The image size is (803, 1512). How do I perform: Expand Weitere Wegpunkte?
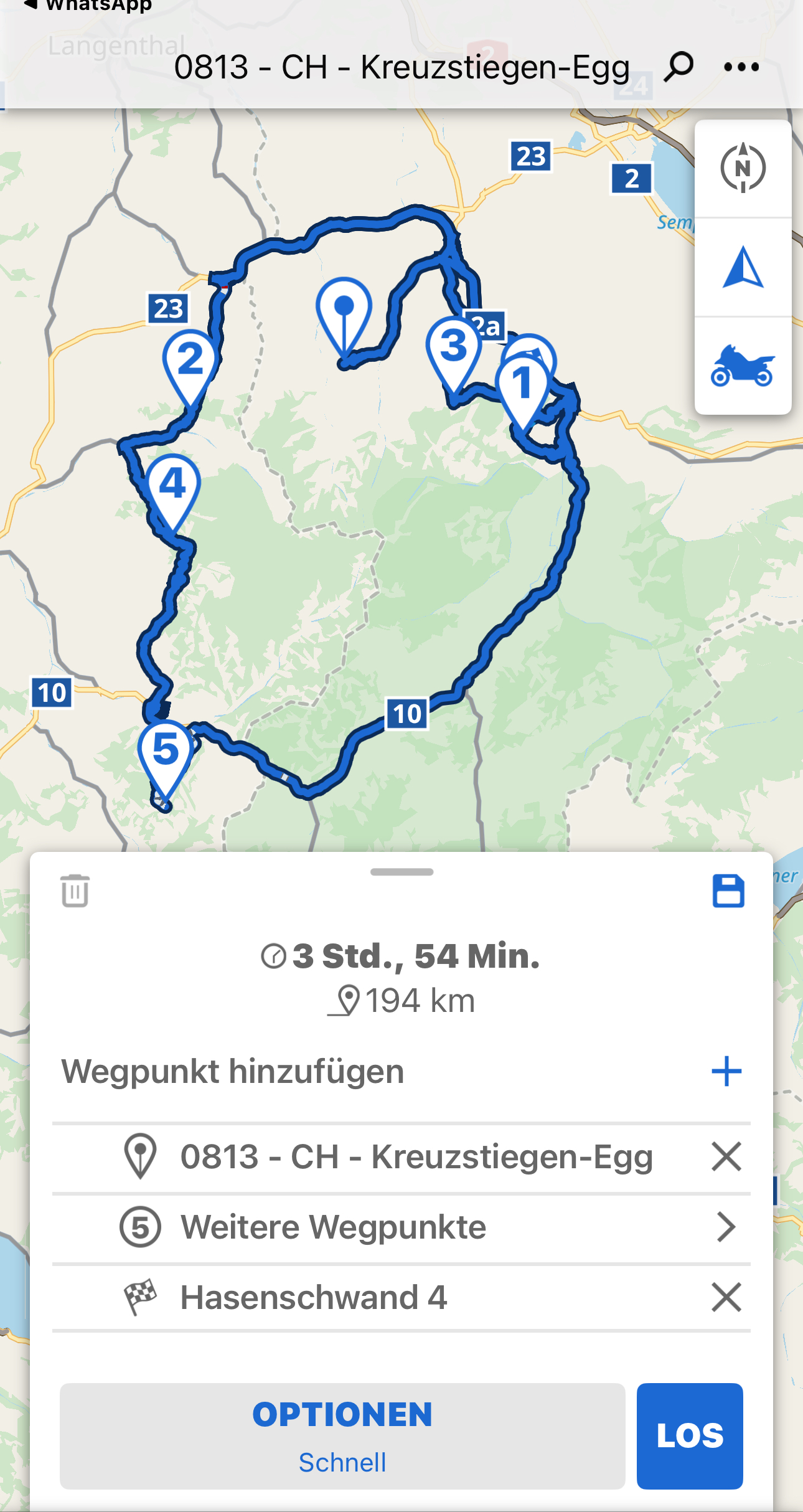tap(401, 1227)
